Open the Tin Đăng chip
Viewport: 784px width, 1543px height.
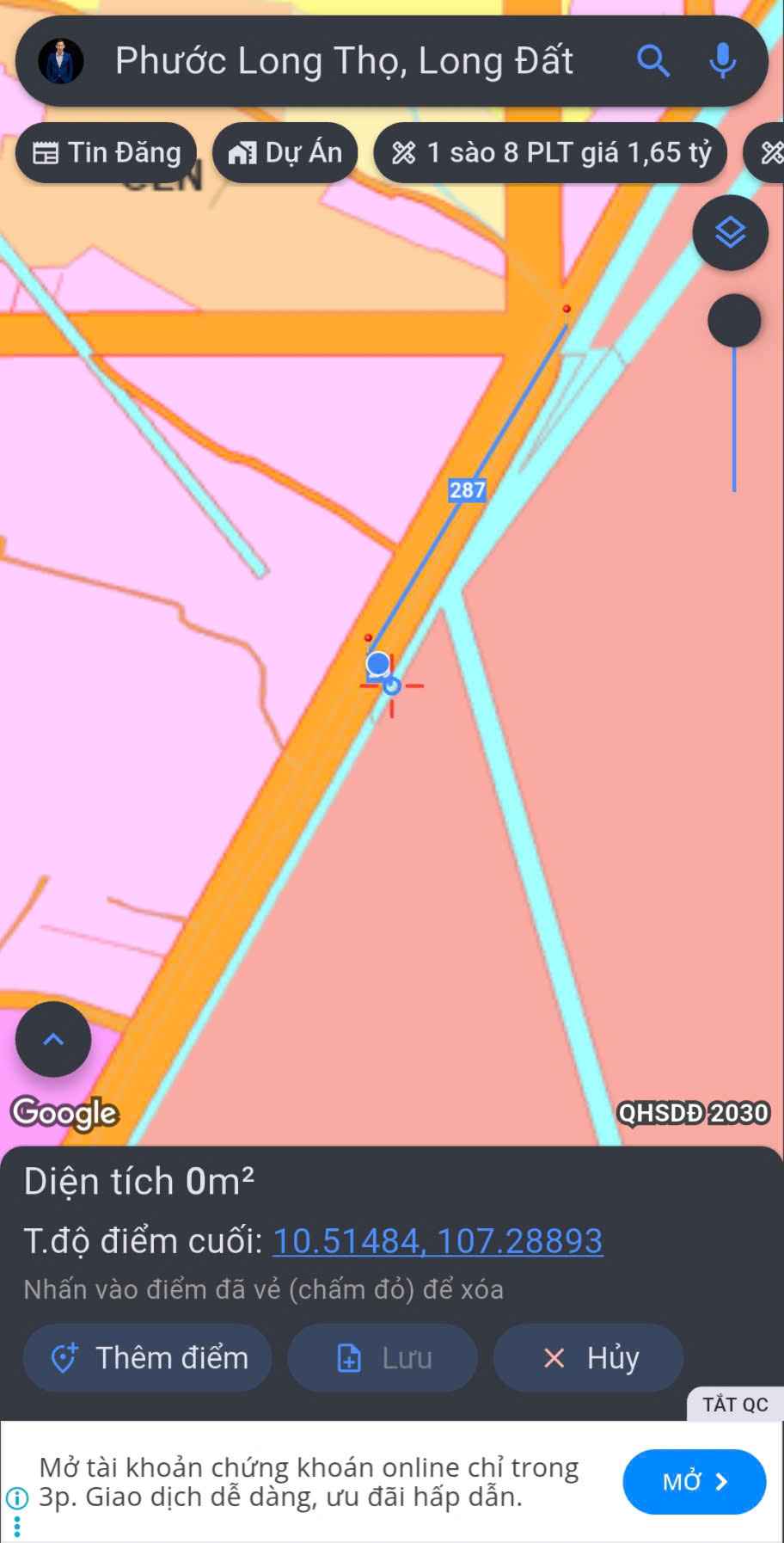(x=107, y=153)
